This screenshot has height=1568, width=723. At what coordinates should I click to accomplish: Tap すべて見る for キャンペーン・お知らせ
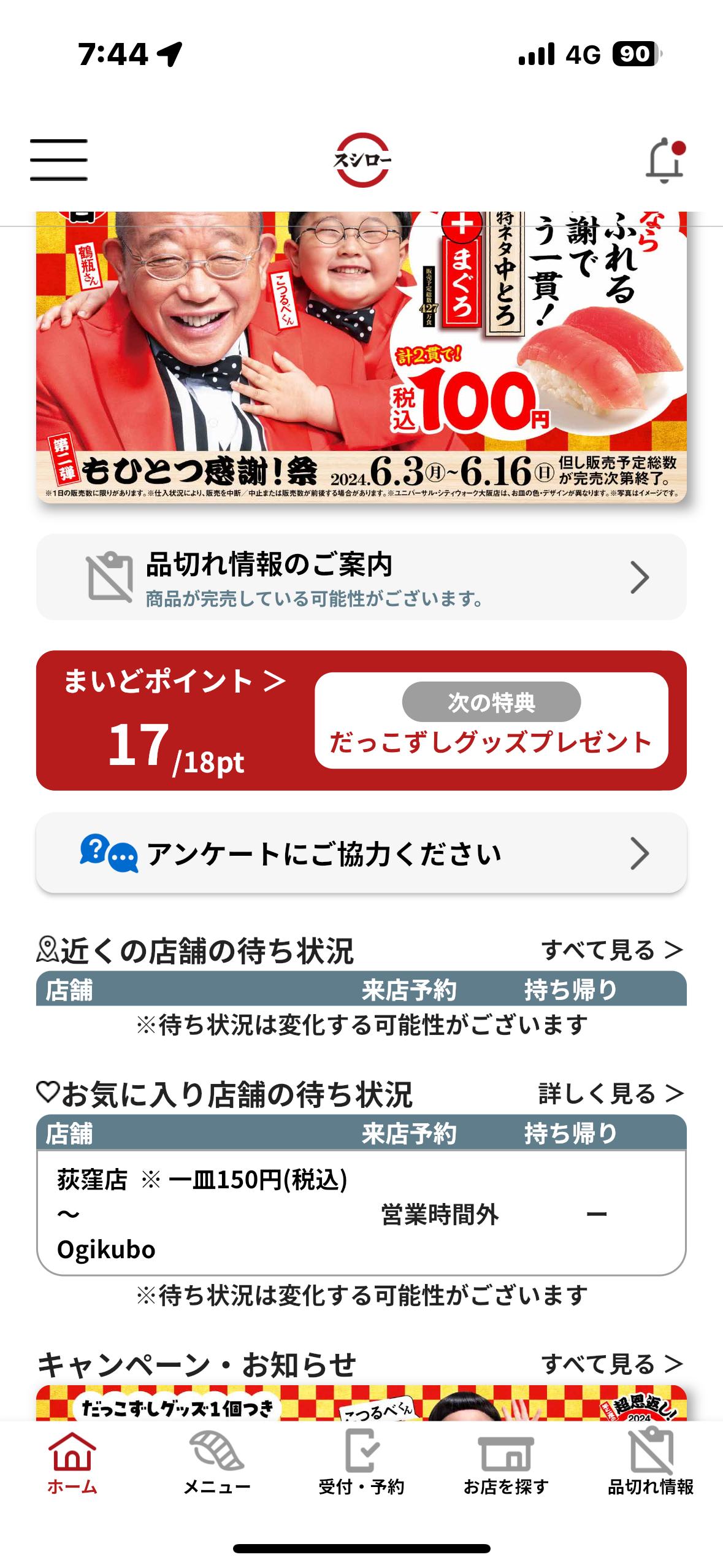click(x=611, y=1364)
